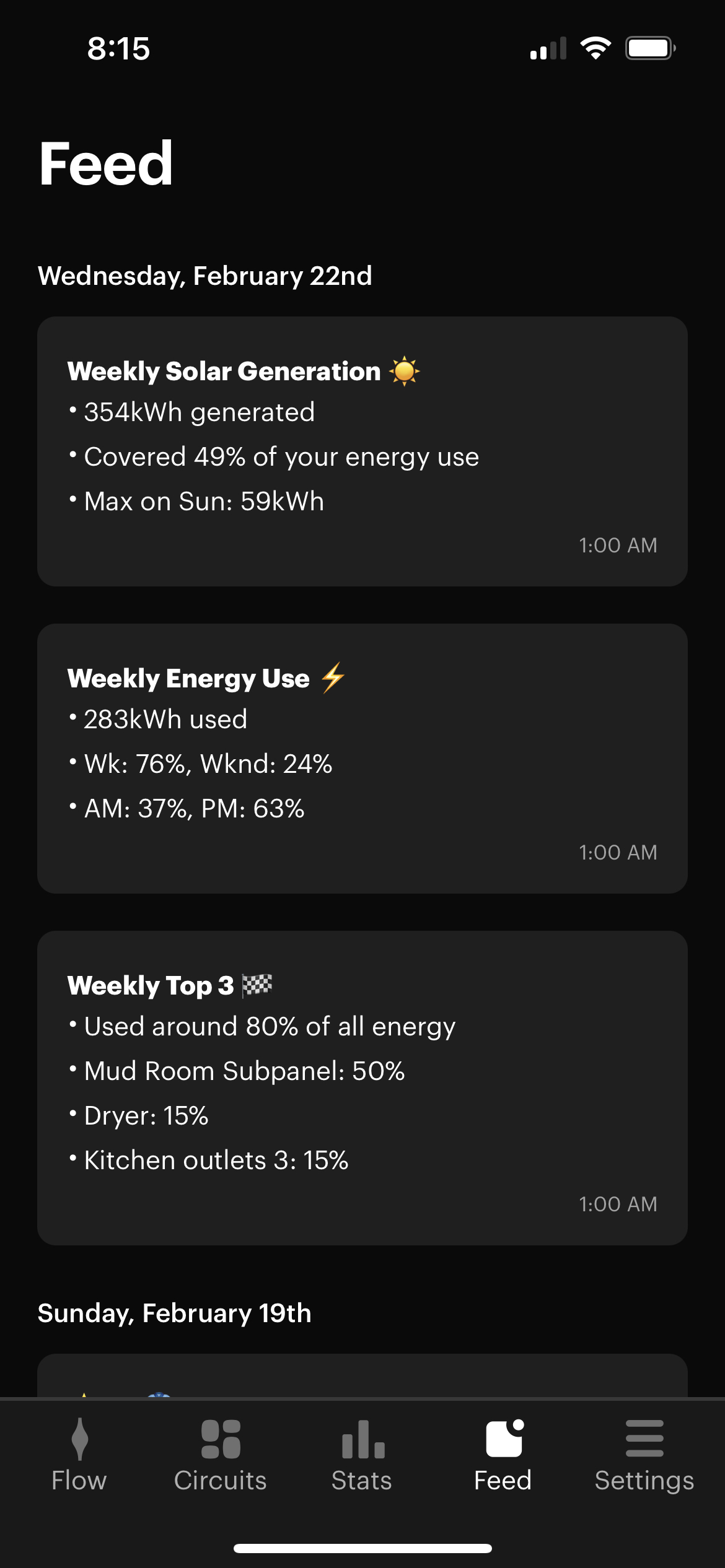The height and width of the screenshot is (1568, 725).
Task: View the Weekly Top 3 card
Action: click(x=362, y=1088)
